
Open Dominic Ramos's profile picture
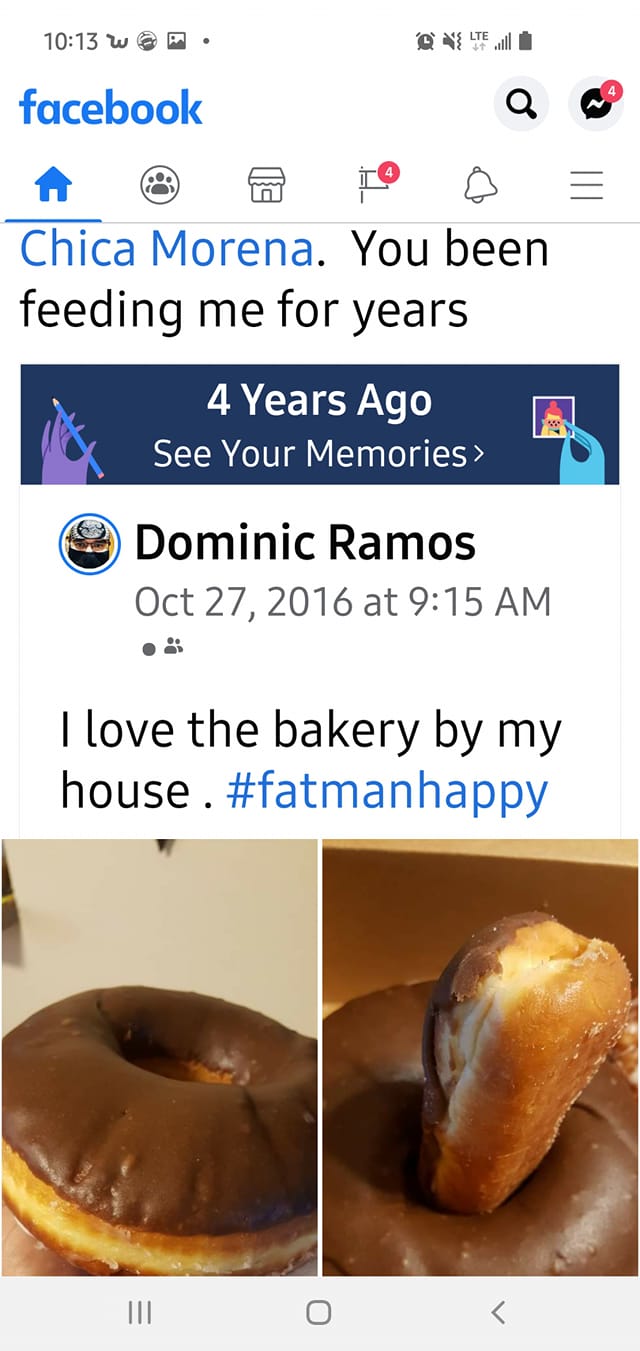point(90,546)
